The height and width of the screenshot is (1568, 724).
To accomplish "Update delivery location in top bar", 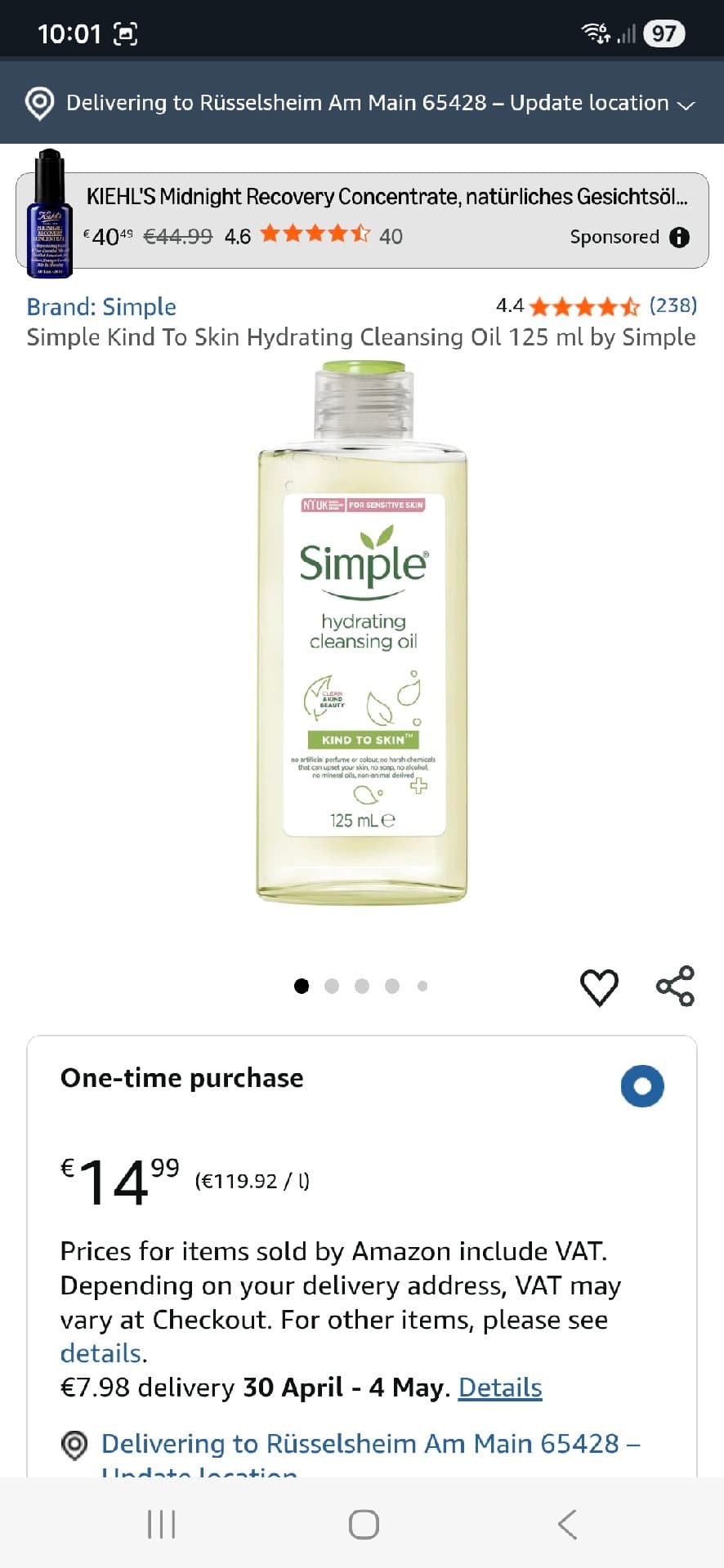I will [361, 103].
